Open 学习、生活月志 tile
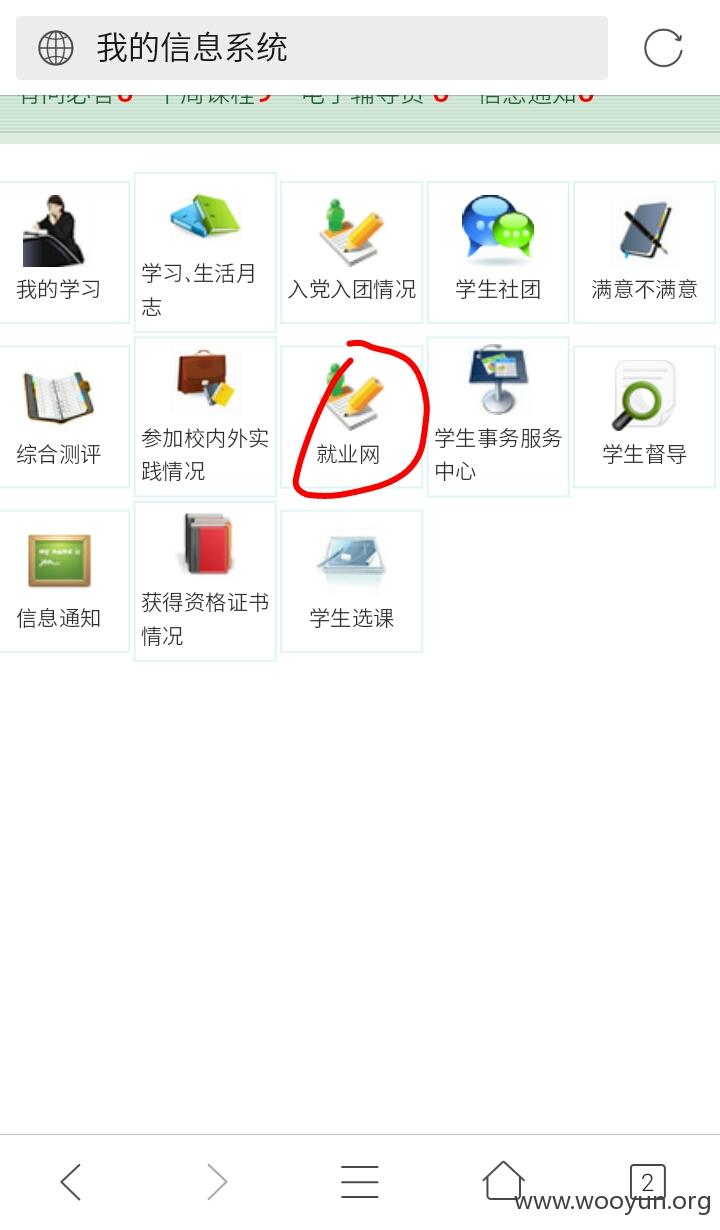The width and height of the screenshot is (720, 1230). click(205, 252)
